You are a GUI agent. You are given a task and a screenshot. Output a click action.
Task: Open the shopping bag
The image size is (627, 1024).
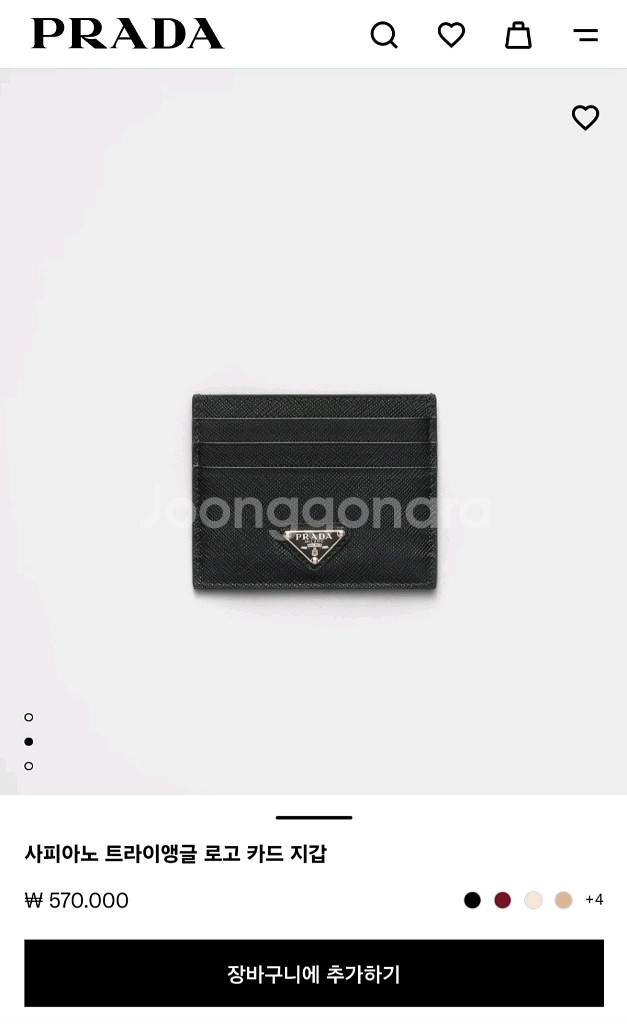tap(518, 35)
